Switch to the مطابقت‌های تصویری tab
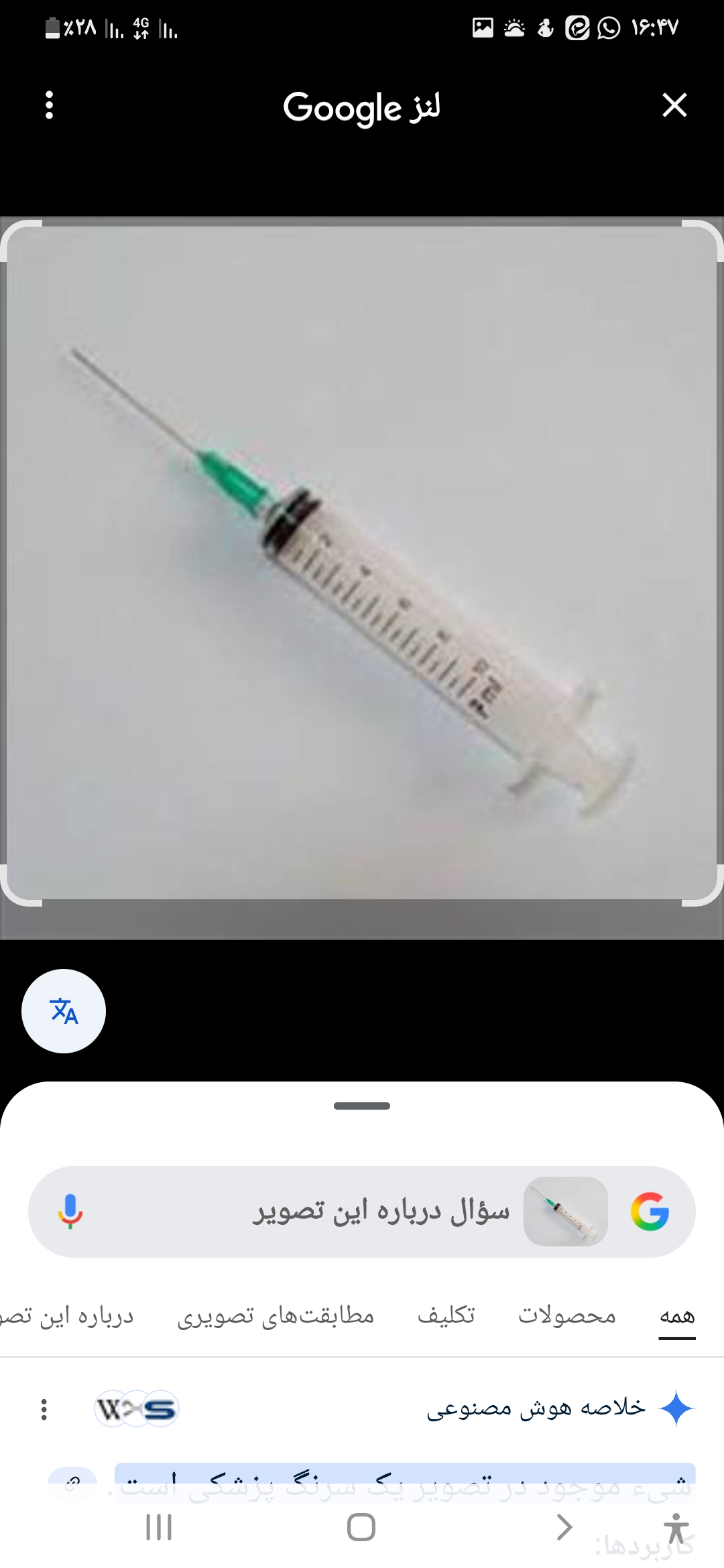The height and width of the screenshot is (1568, 724). pos(276,1316)
